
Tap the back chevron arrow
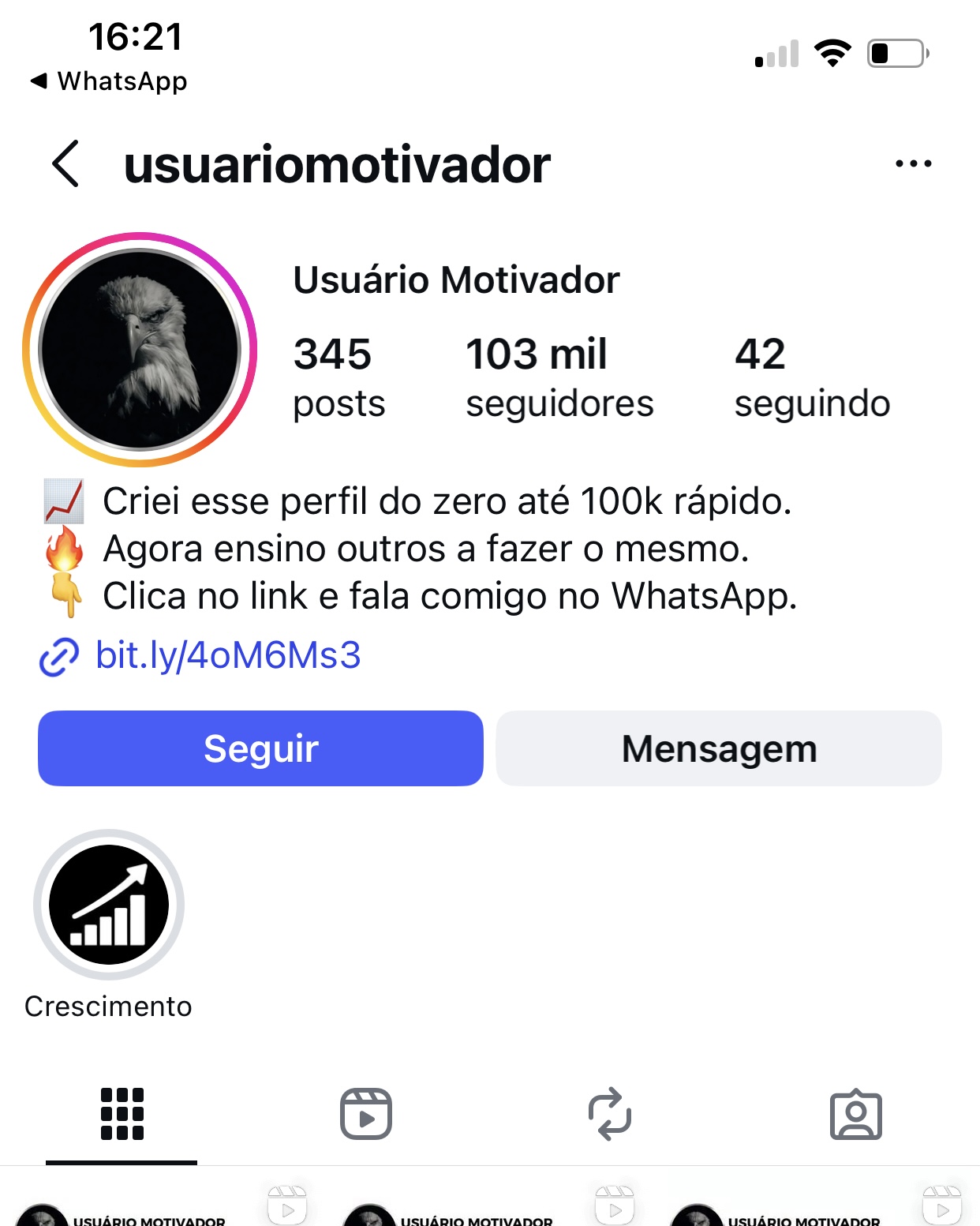(65, 164)
